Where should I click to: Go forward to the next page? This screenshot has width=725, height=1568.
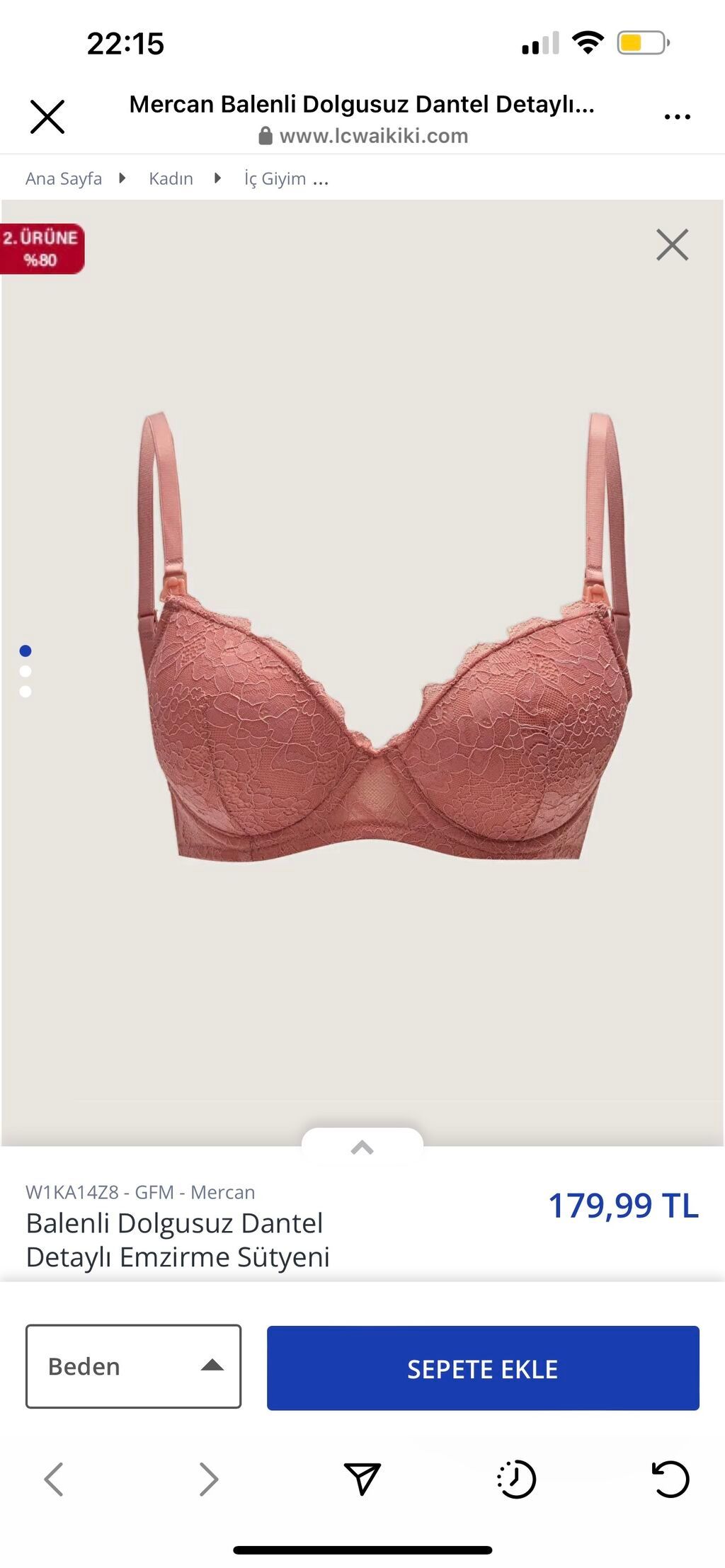[x=209, y=1479]
